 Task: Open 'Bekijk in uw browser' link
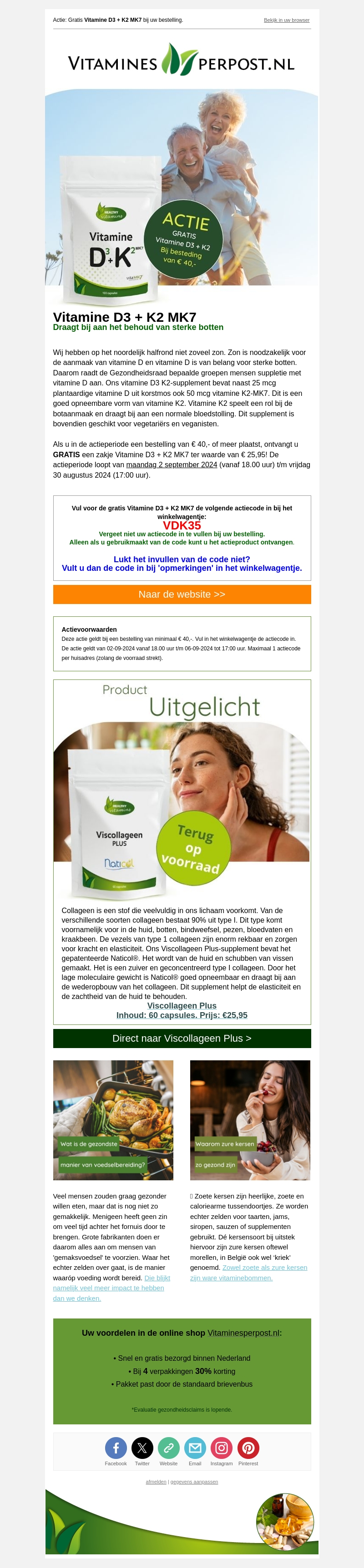[x=286, y=20]
